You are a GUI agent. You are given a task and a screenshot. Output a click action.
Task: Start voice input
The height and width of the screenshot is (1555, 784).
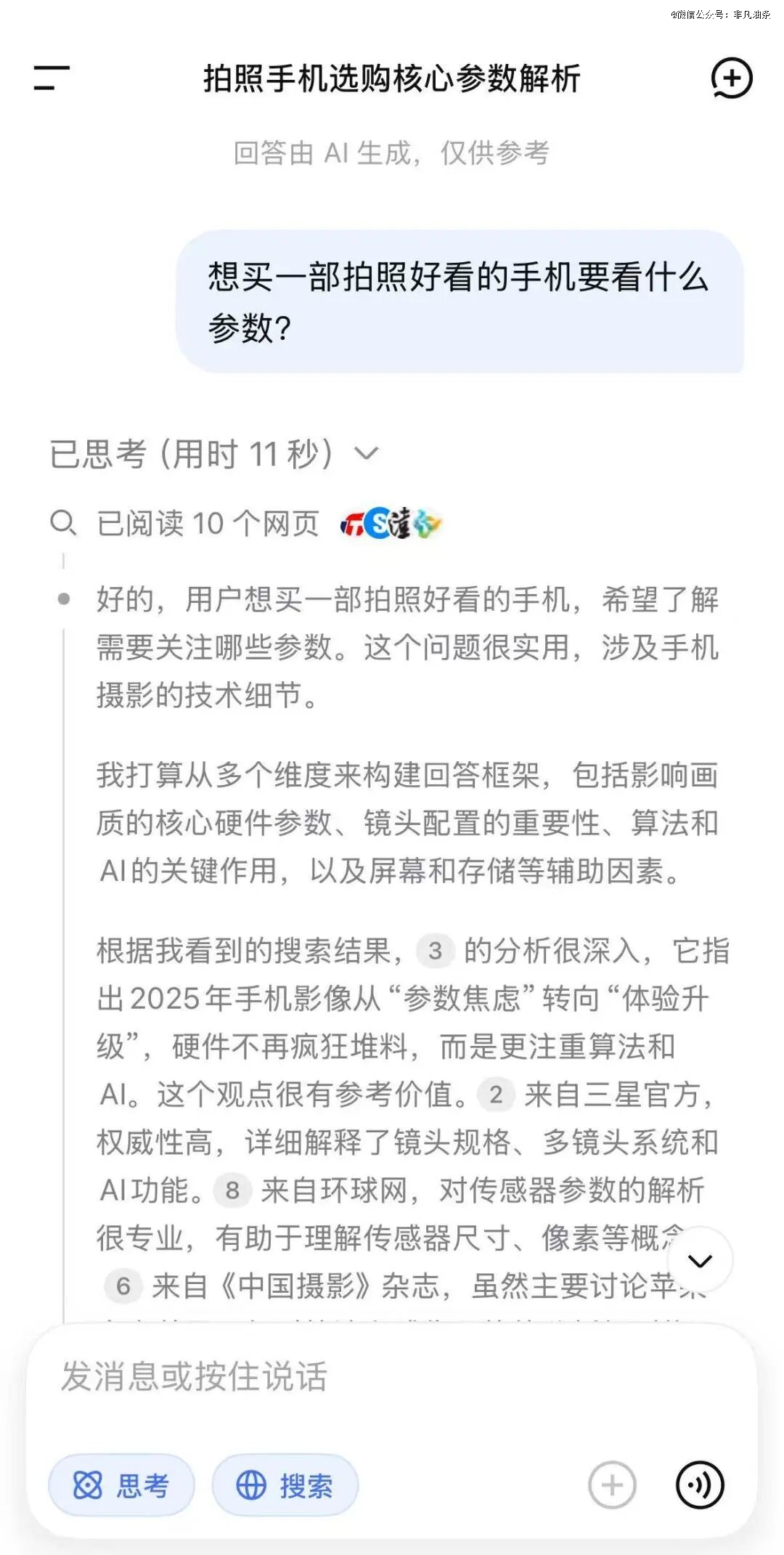pyautogui.click(x=700, y=1485)
